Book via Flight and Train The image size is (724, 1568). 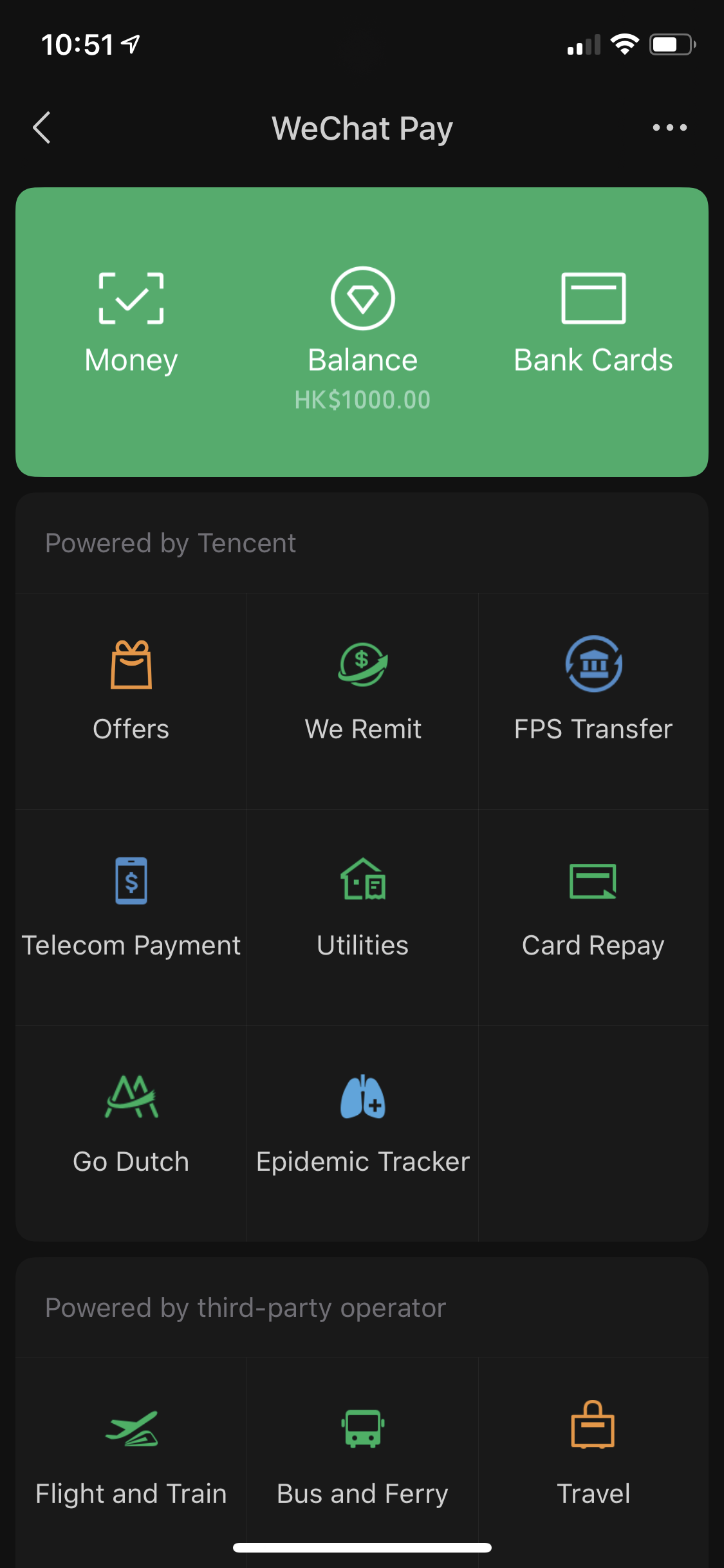tap(131, 1456)
